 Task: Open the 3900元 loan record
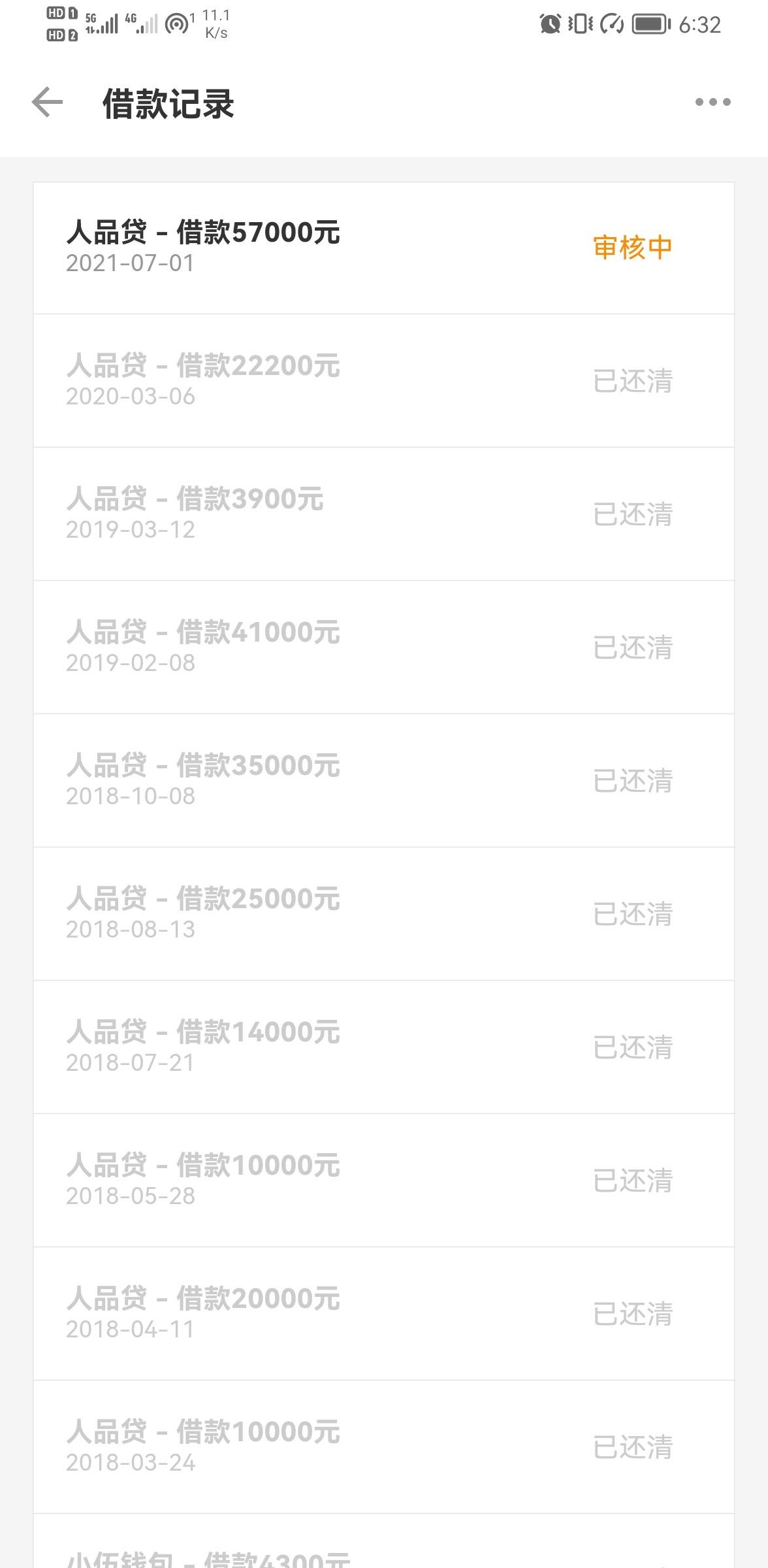point(384,514)
